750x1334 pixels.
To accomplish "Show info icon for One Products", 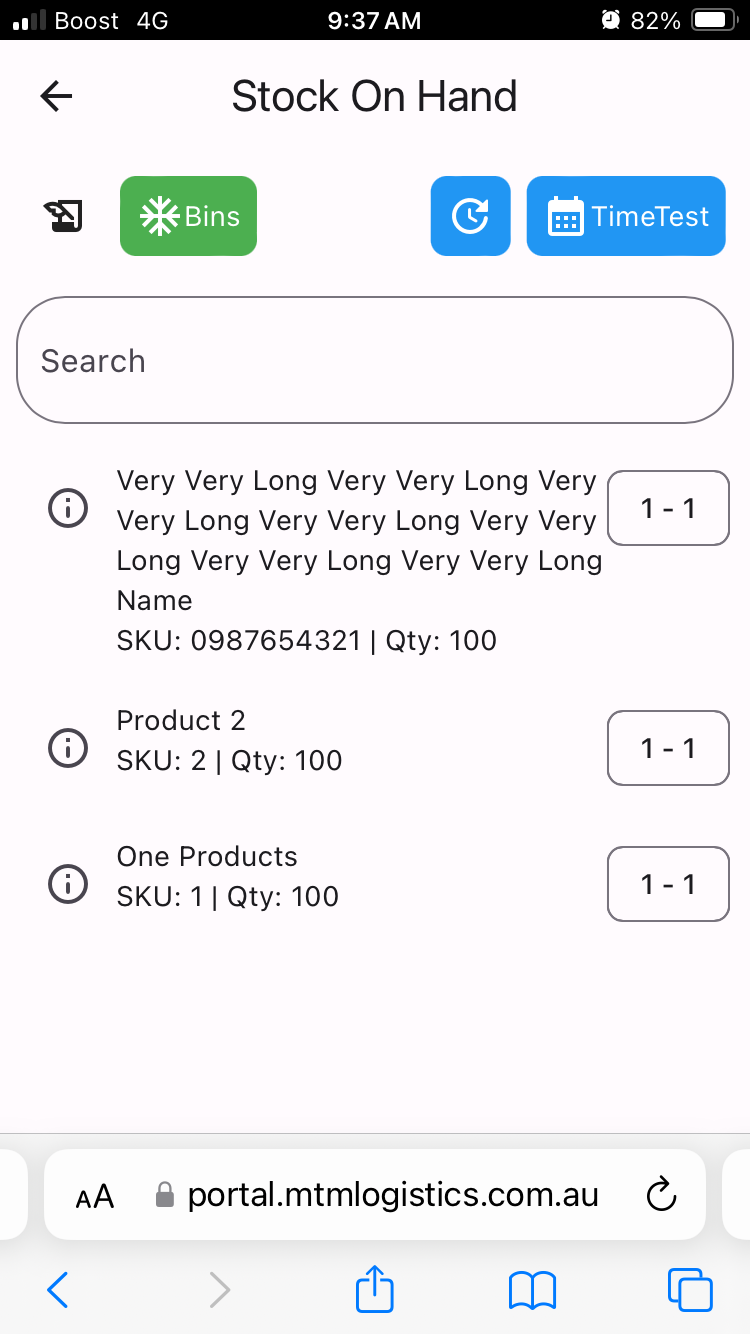I will [68, 884].
